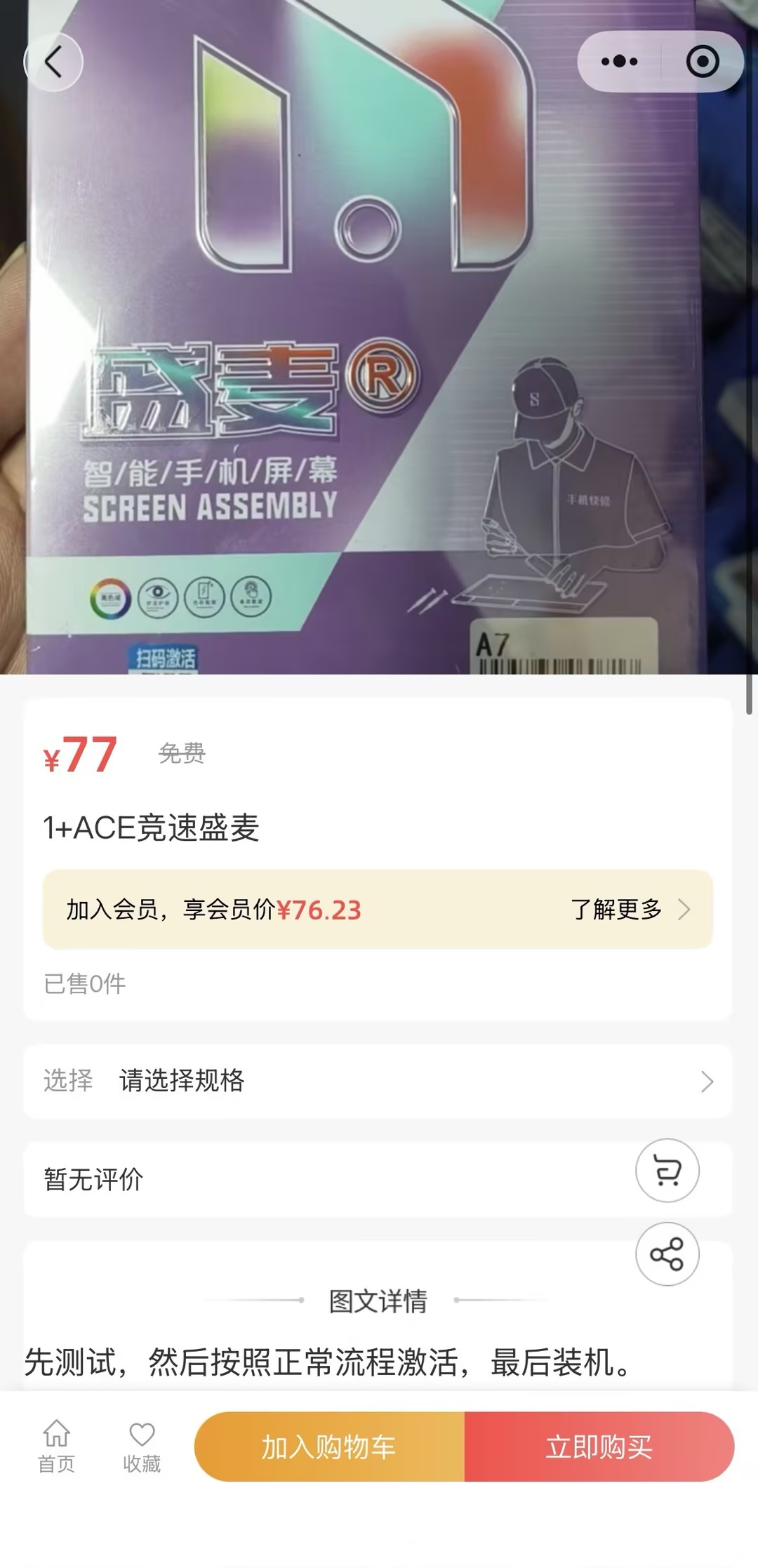The height and width of the screenshot is (1568, 758).
Task: Go back with the arrow icon
Action: click(x=53, y=62)
